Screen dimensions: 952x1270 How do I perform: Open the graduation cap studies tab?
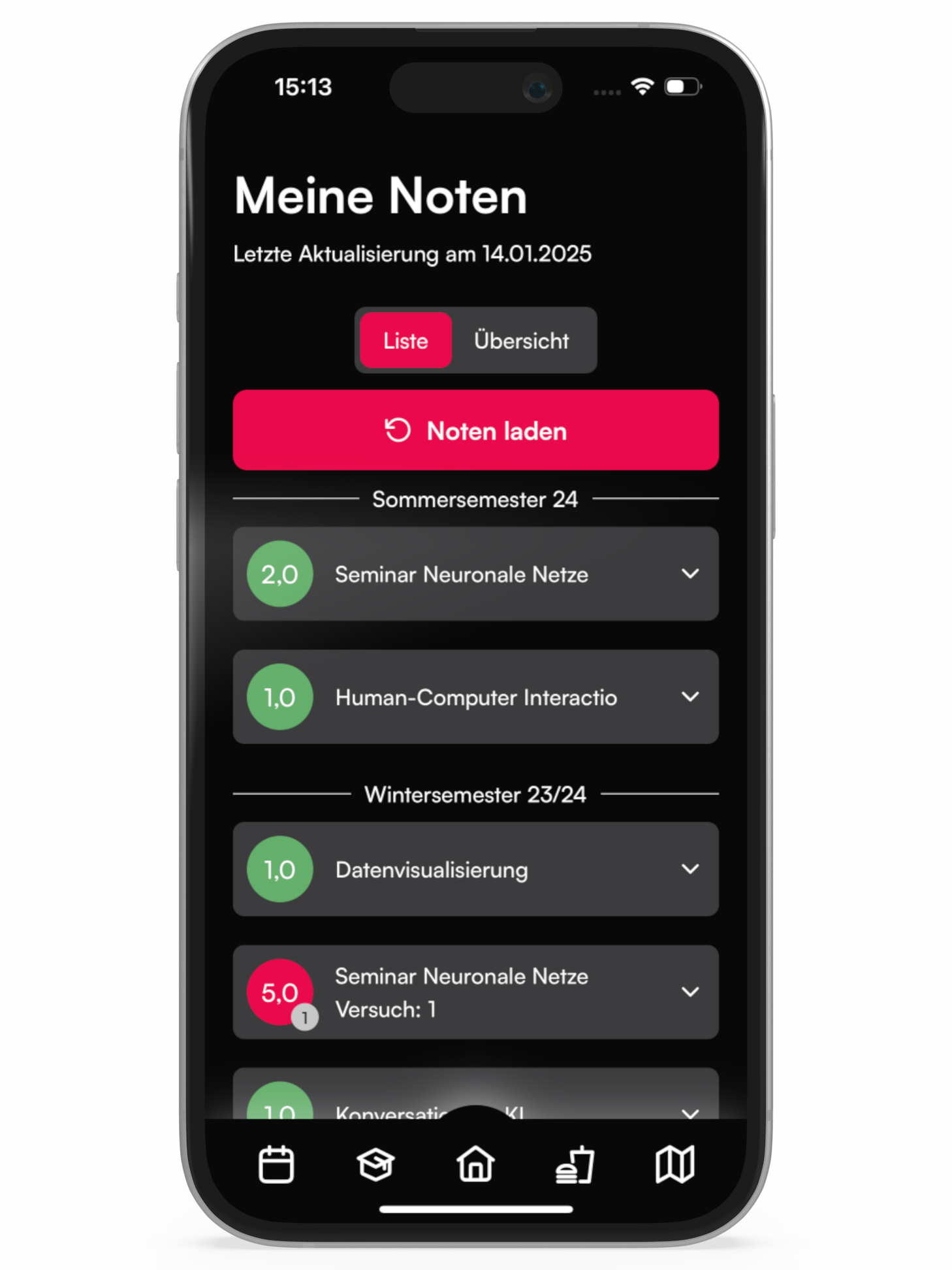375,1164
